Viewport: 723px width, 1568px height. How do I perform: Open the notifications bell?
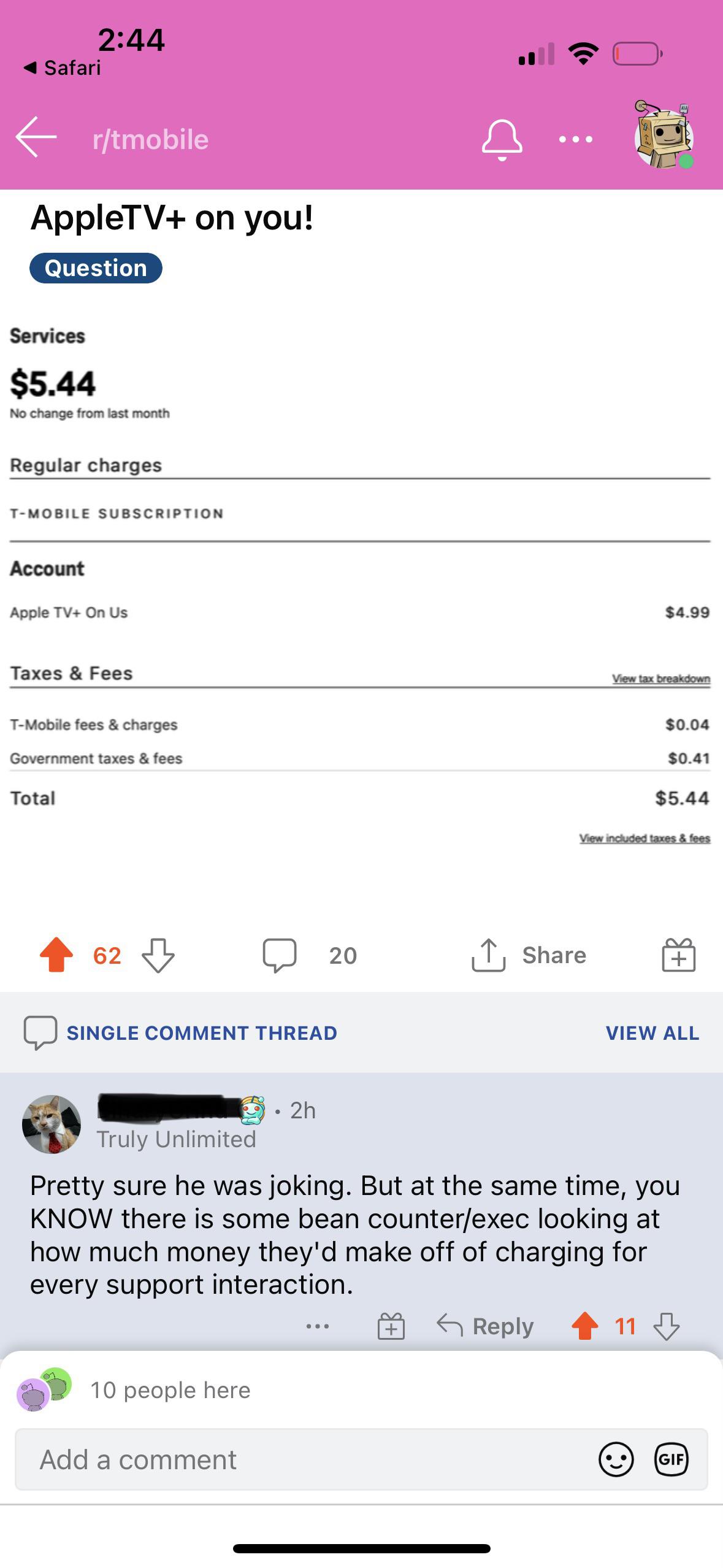502,139
